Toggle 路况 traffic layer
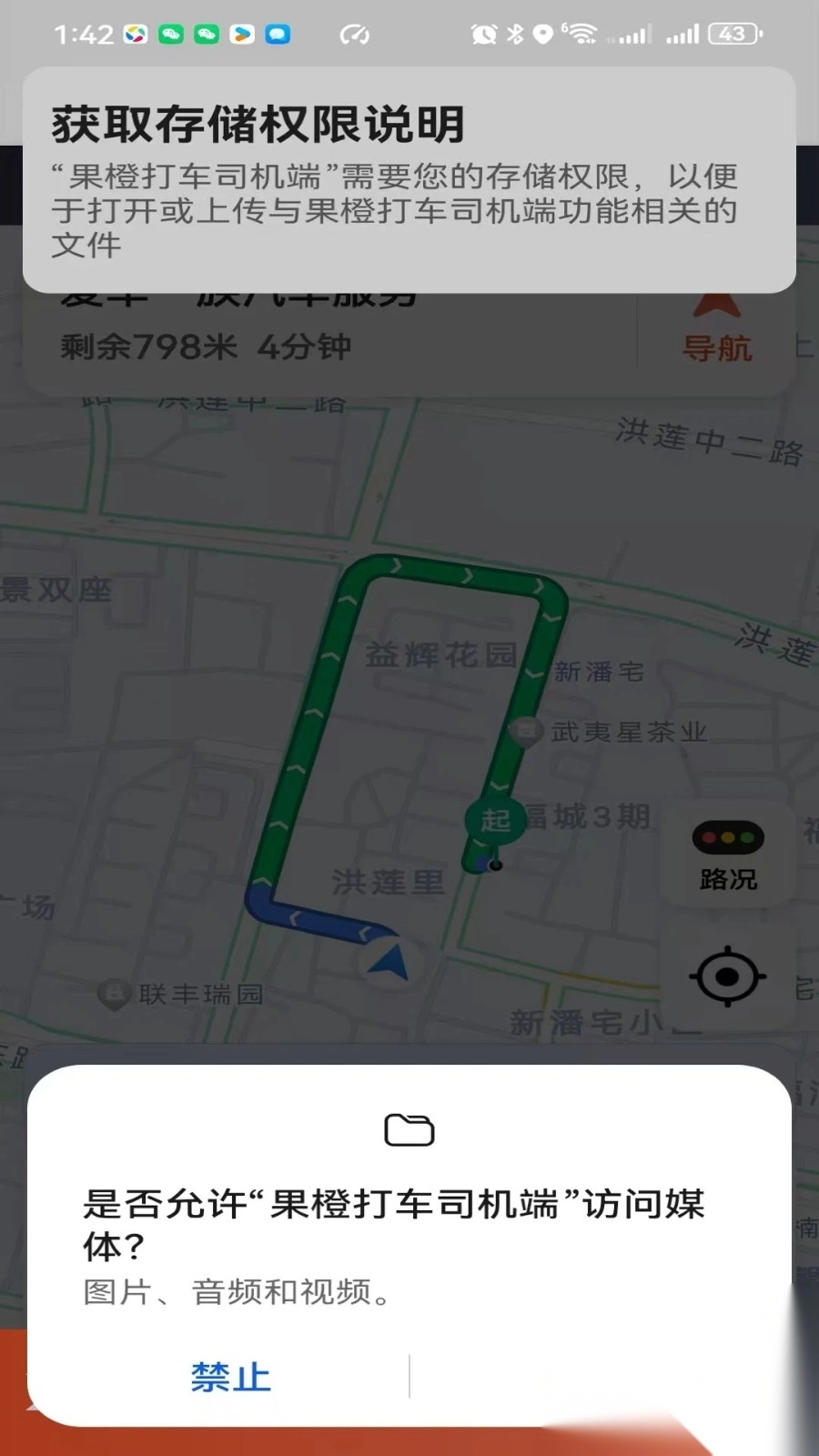The width and height of the screenshot is (819, 1456). [727, 854]
